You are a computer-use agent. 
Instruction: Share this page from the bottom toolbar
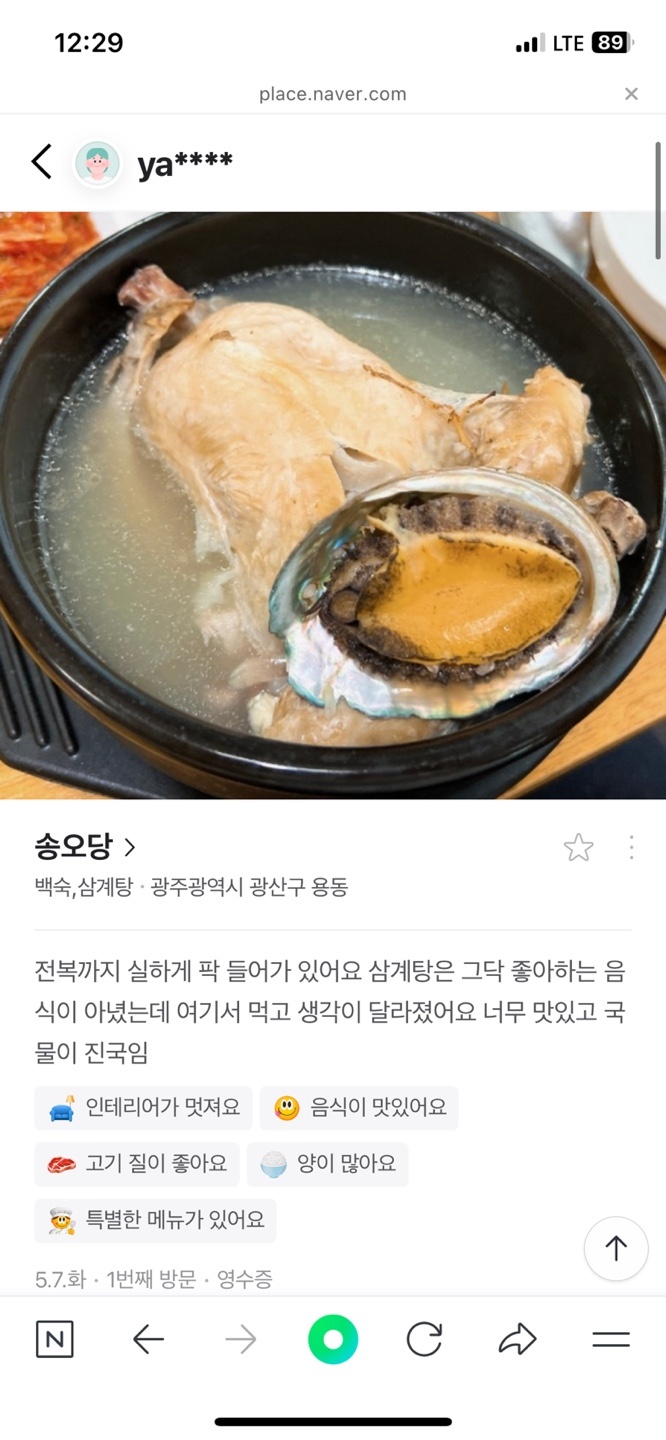[x=517, y=1340]
